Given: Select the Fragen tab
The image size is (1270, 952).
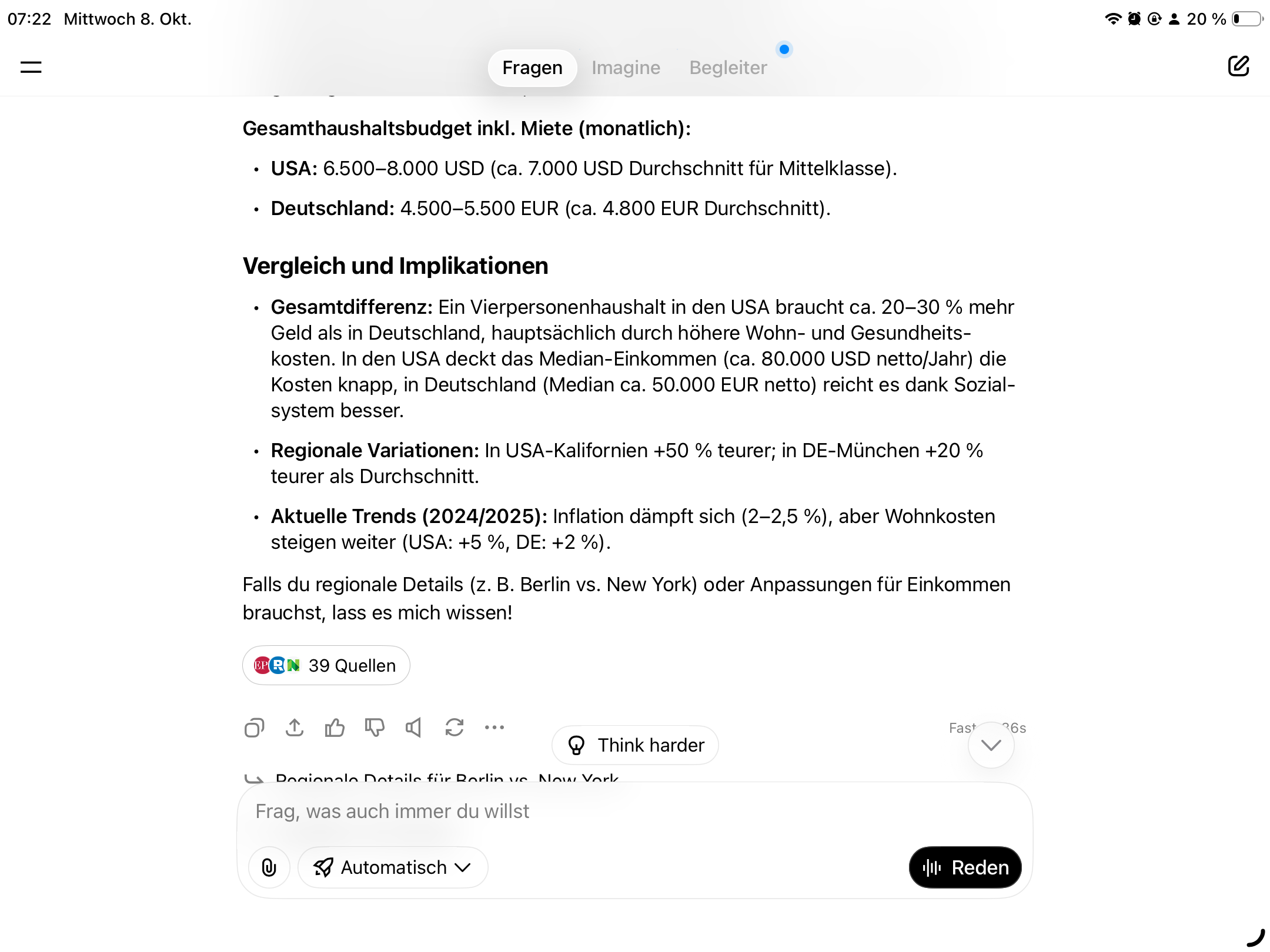Looking at the screenshot, I should (532, 68).
